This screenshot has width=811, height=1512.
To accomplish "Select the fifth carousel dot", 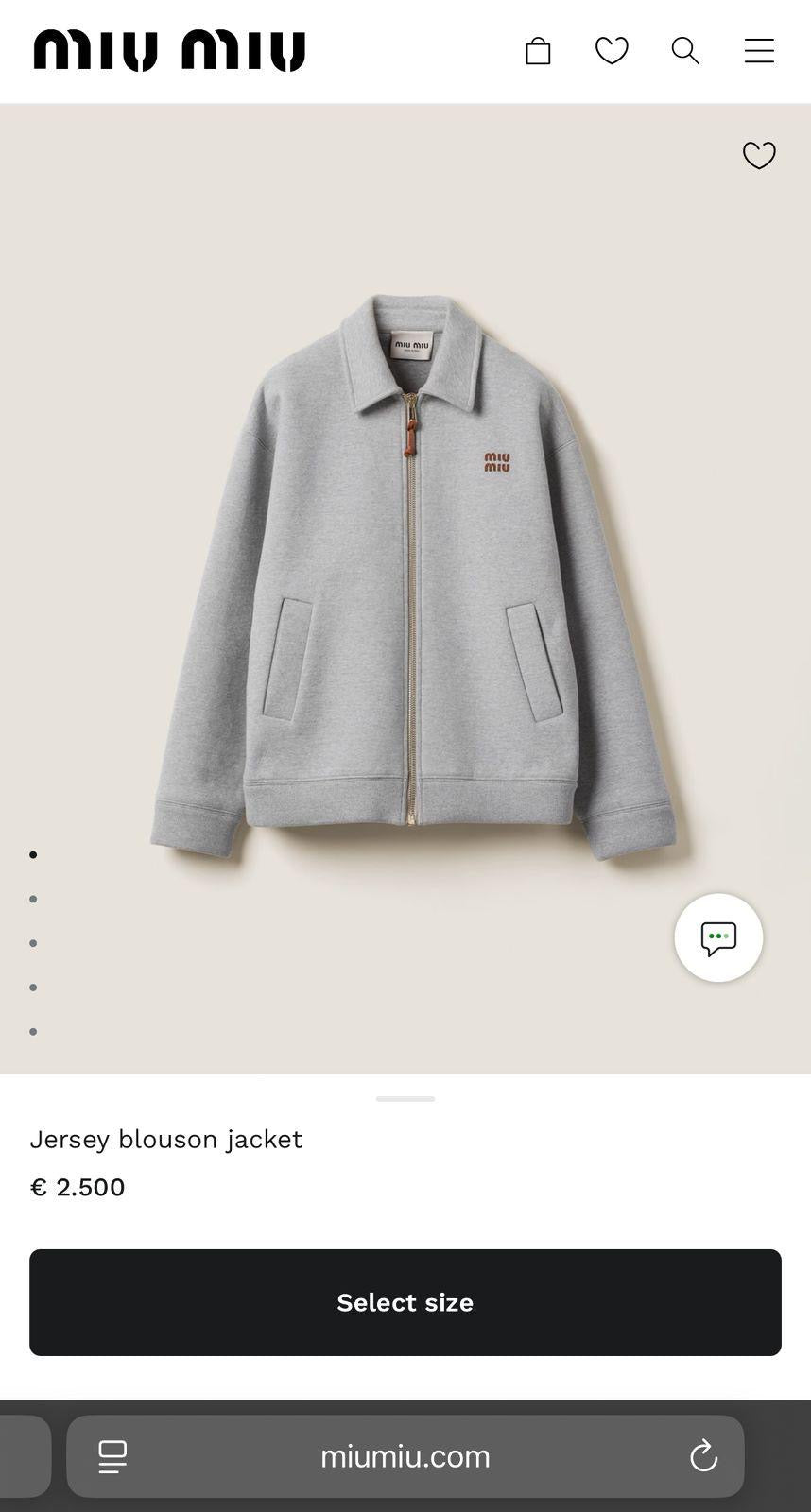I will click(34, 1031).
